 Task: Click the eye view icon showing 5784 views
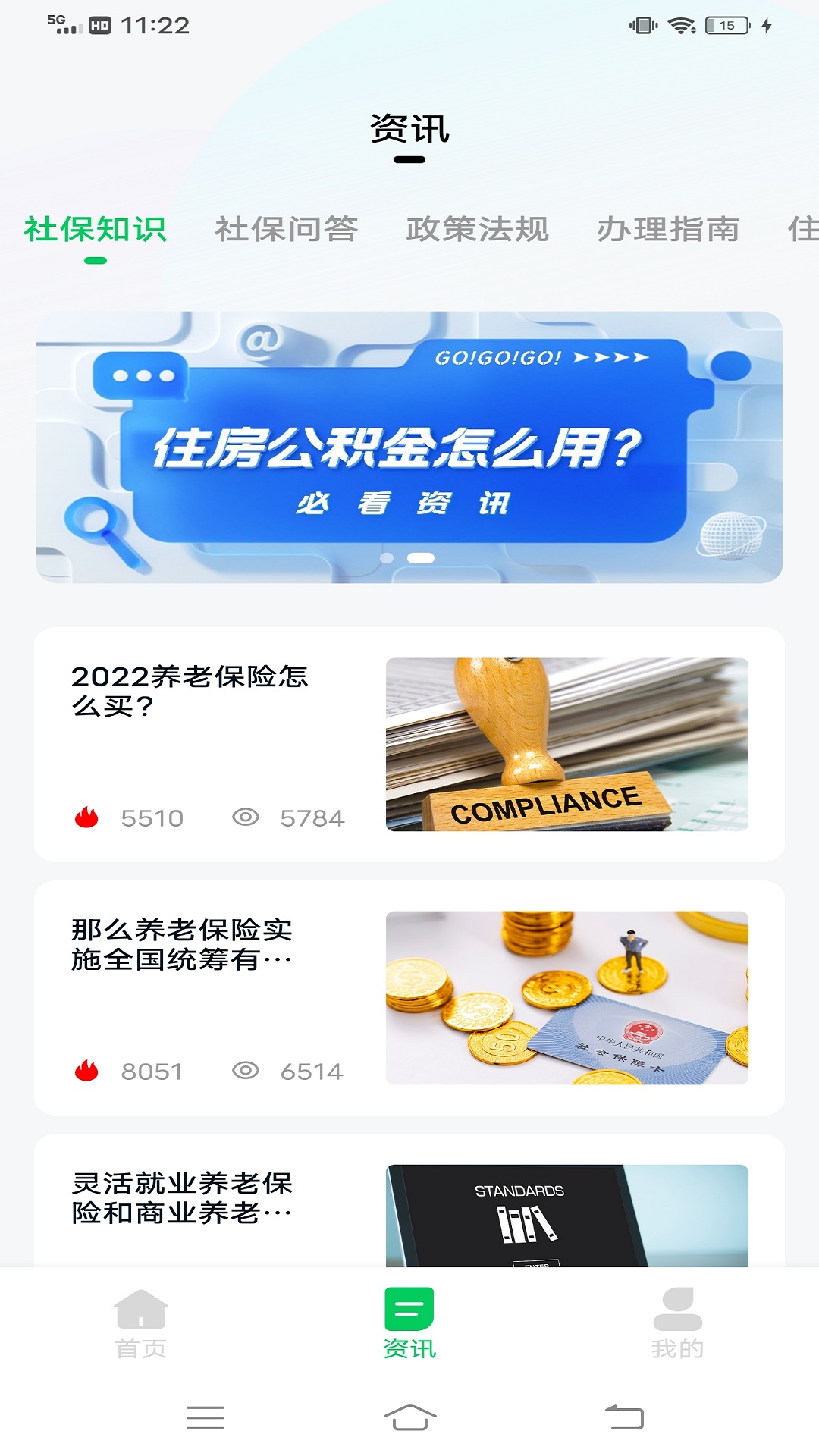[248, 817]
